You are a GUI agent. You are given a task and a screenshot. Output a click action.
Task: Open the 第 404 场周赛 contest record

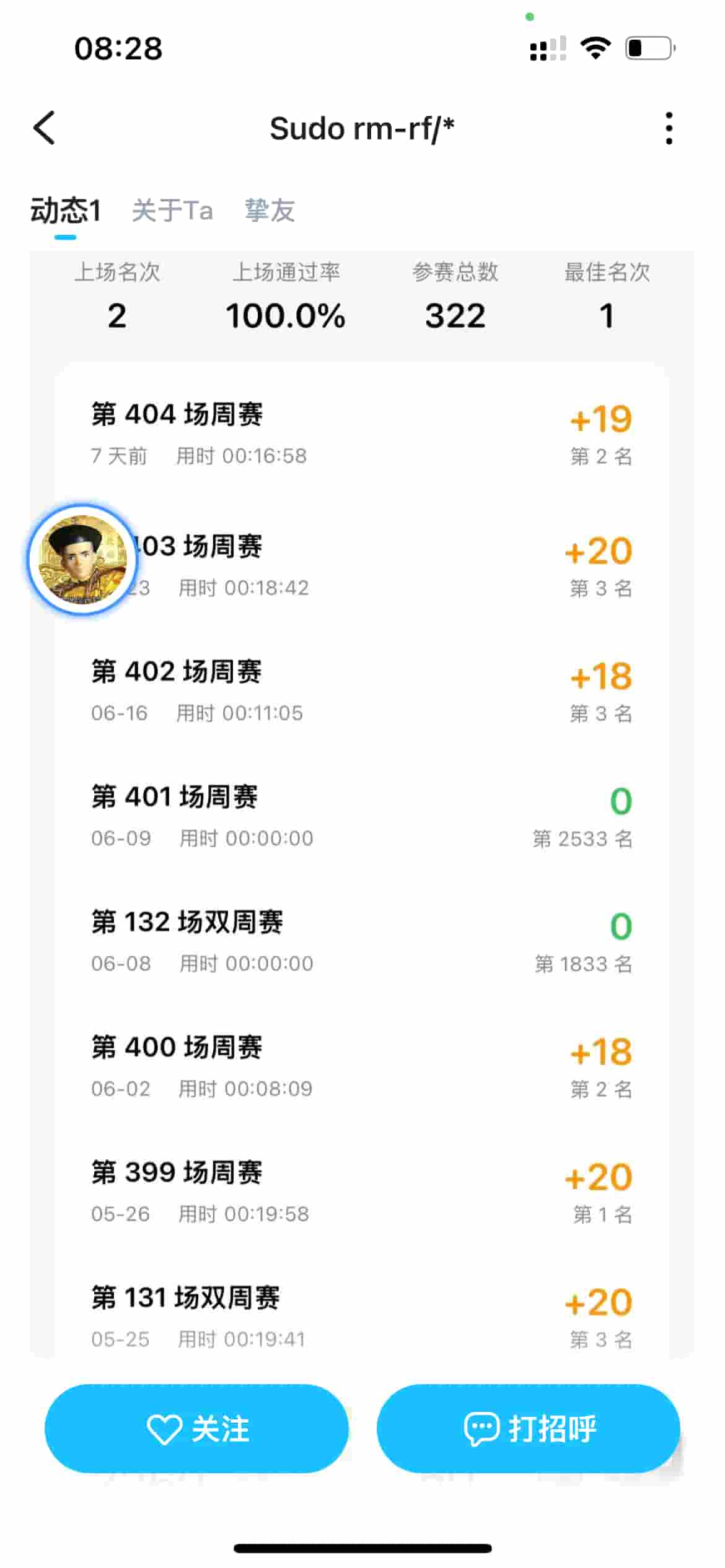(x=361, y=433)
